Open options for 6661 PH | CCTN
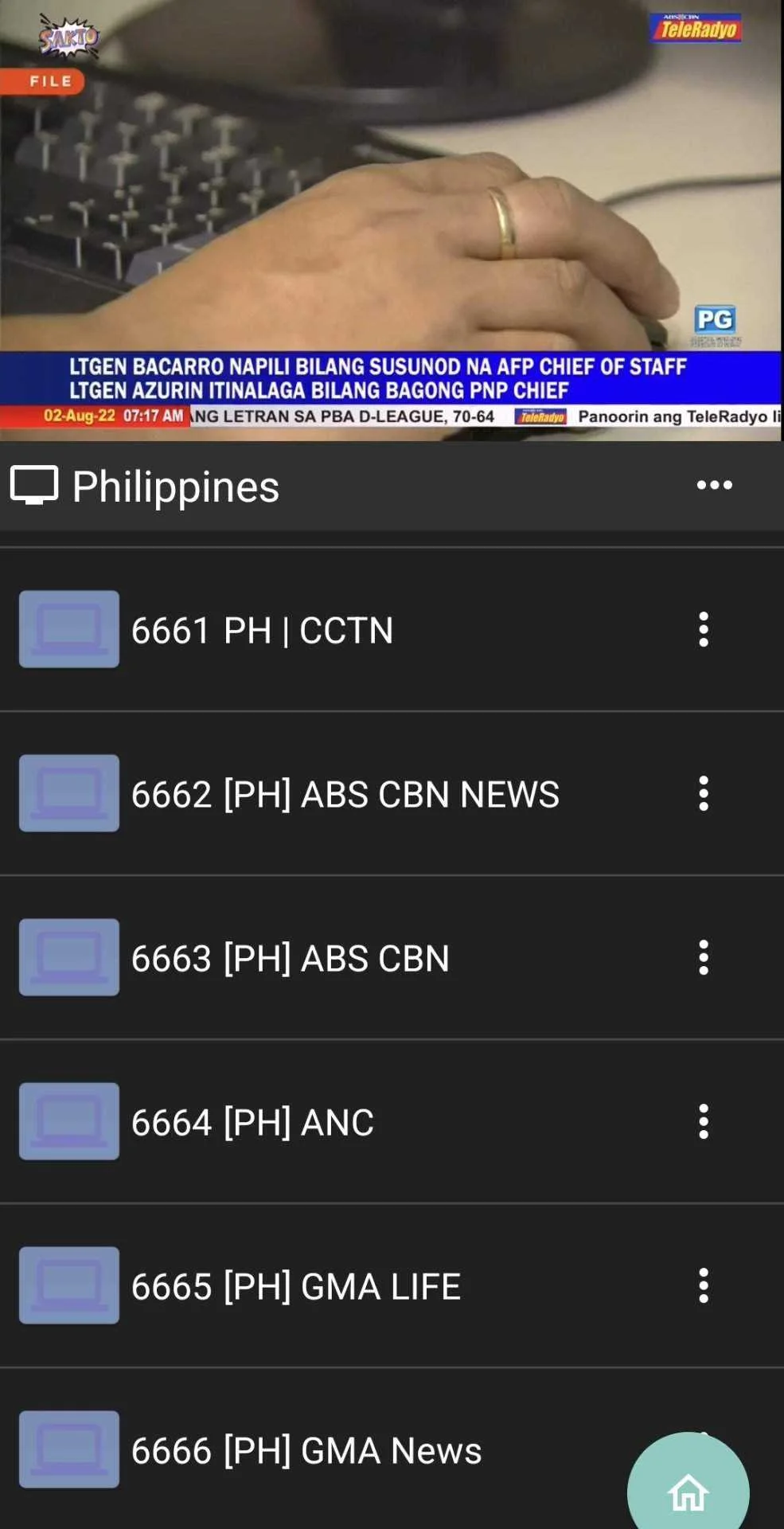 (x=703, y=629)
